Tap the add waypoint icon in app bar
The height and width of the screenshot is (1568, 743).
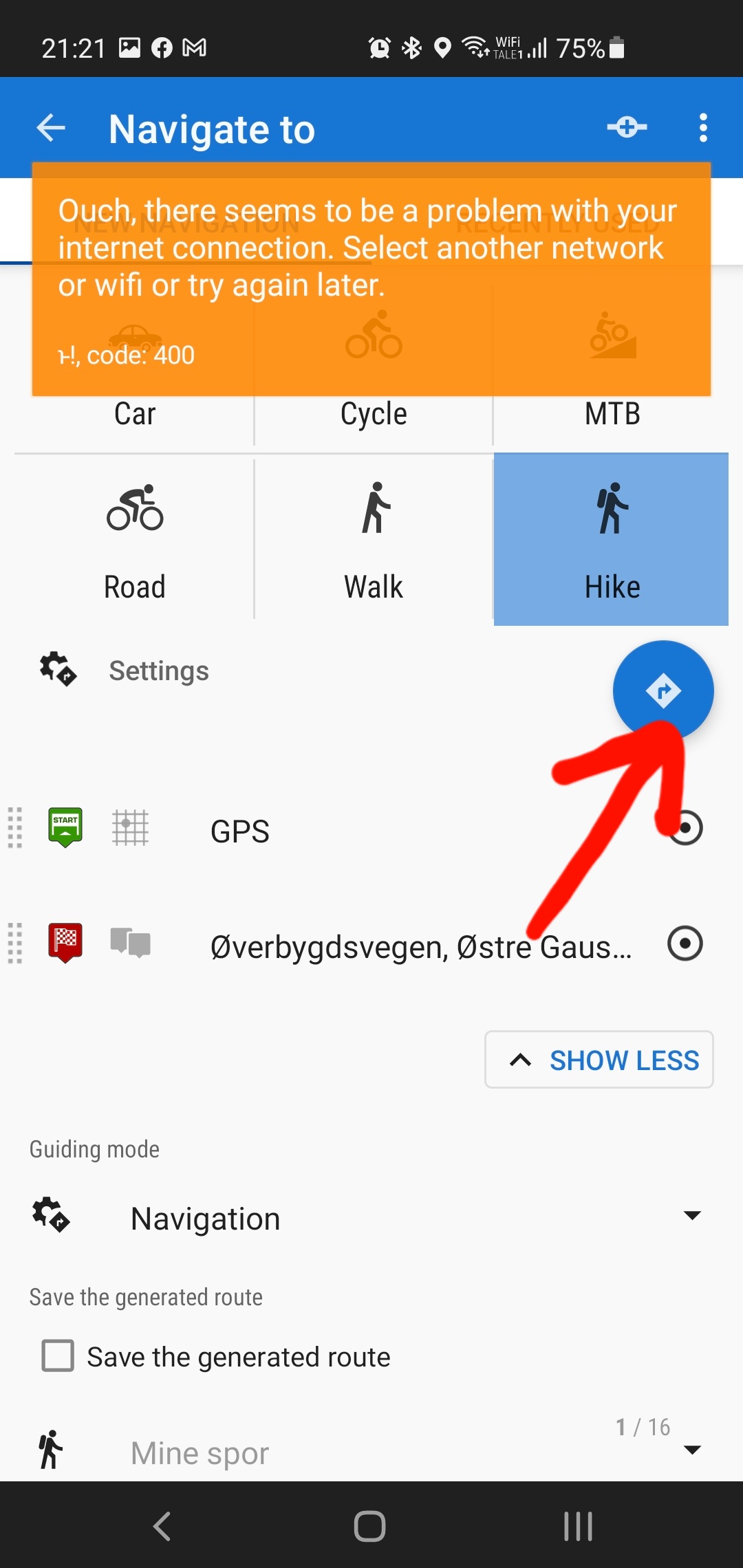tap(627, 127)
